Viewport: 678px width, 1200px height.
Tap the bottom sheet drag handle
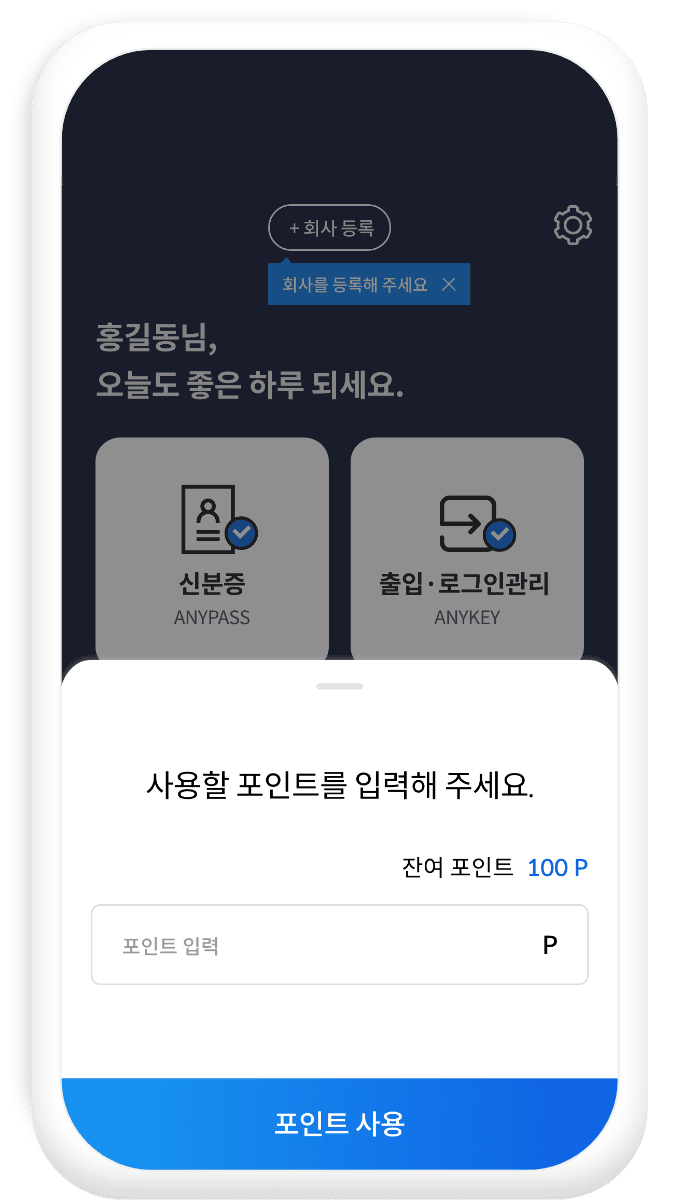click(x=339, y=686)
